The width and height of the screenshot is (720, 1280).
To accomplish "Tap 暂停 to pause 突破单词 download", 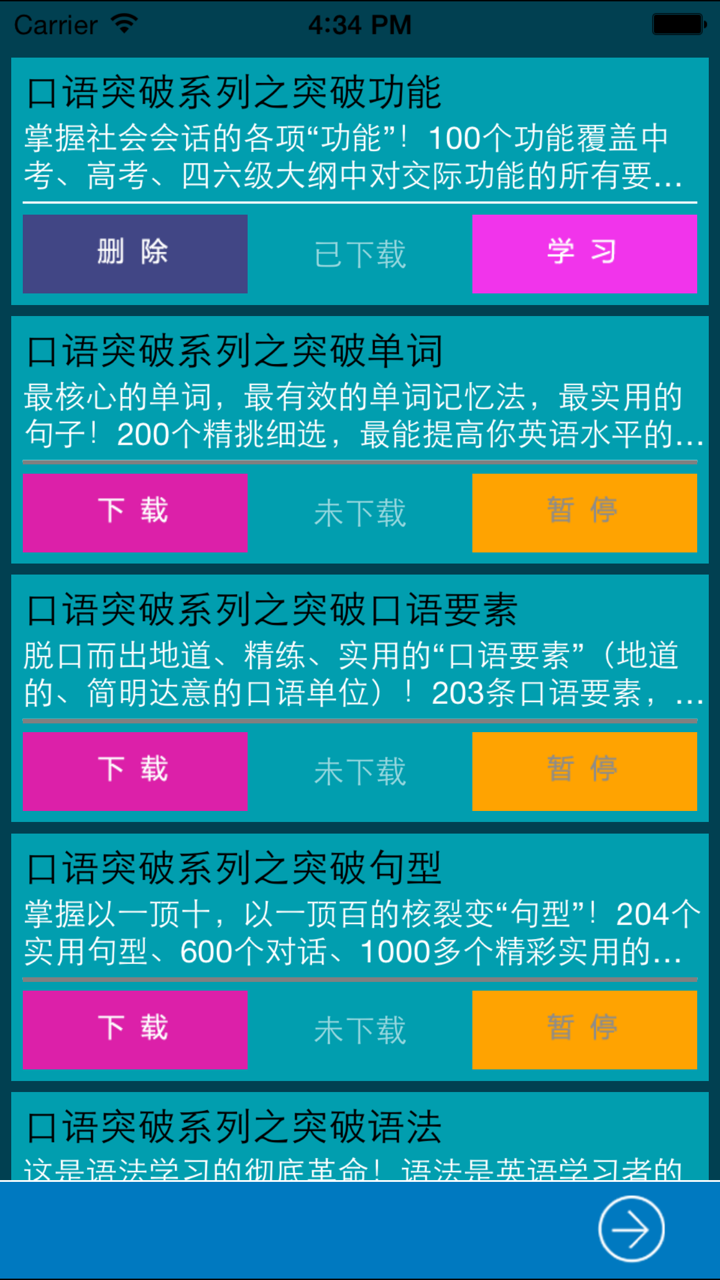I will click(x=584, y=513).
